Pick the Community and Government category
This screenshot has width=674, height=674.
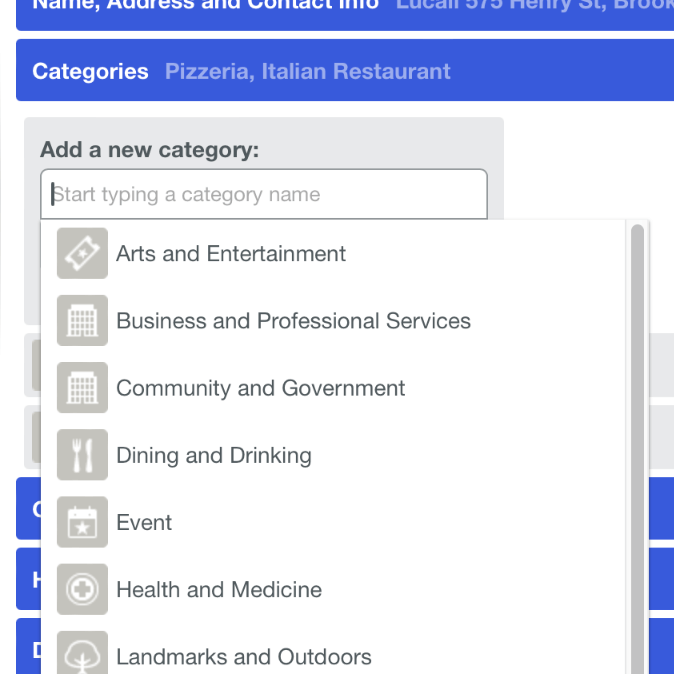[x=260, y=388]
